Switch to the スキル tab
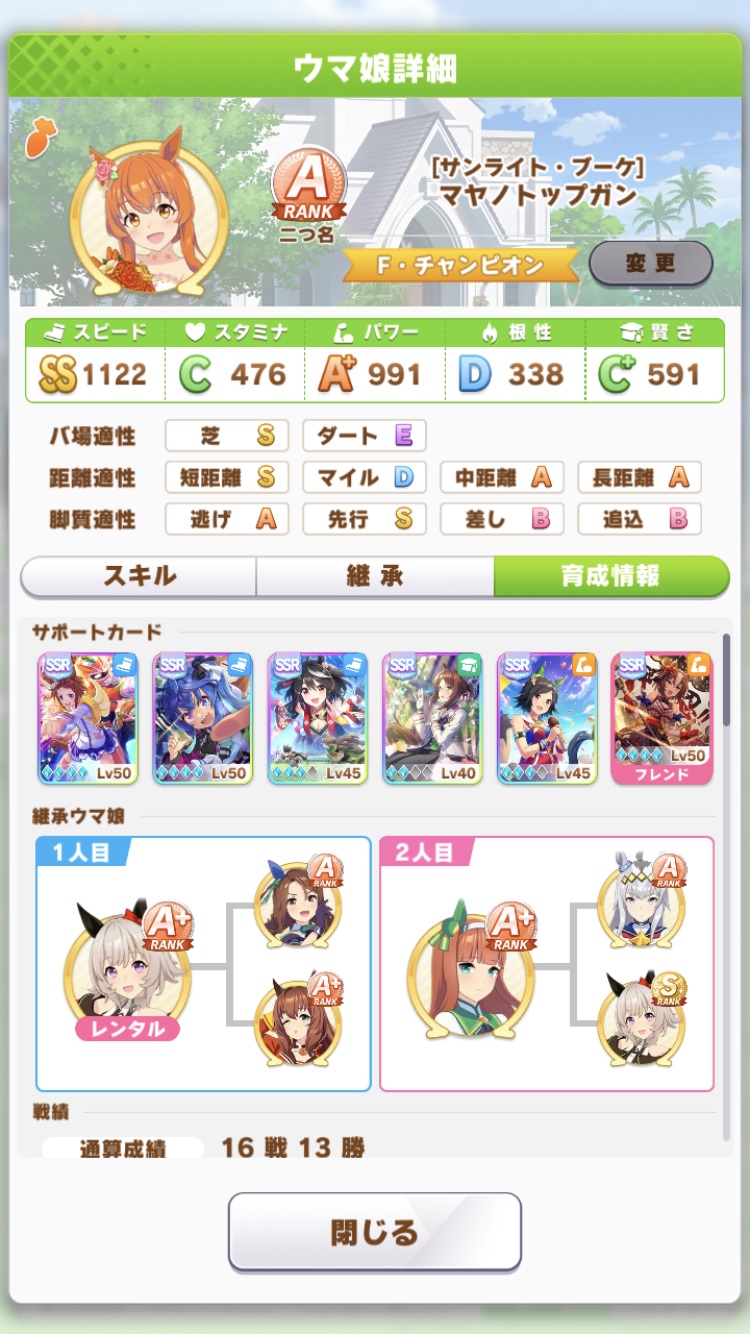 (x=139, y=576)
